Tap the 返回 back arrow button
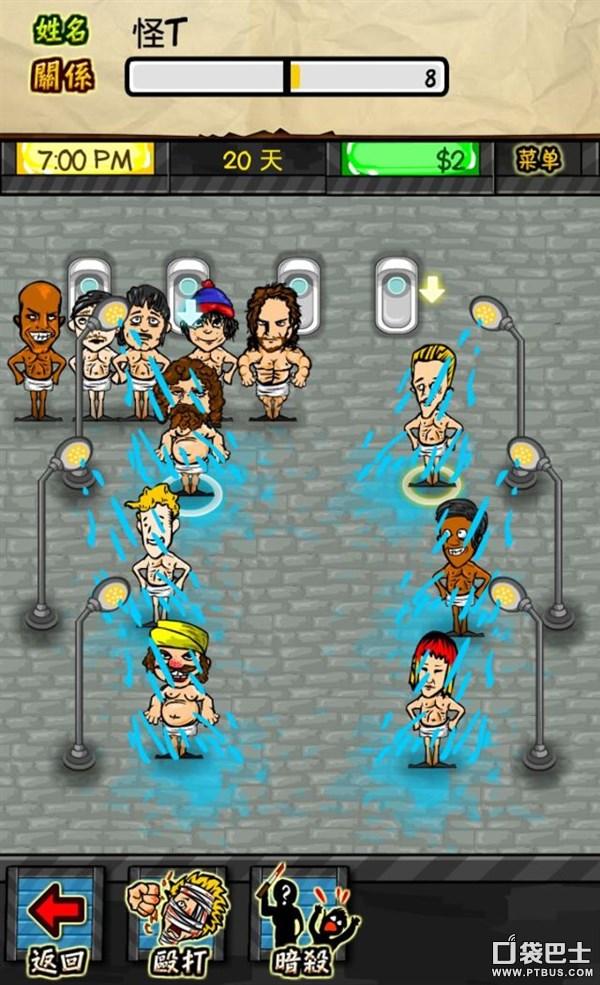The width and height of the screenshot is (600, 985). [x=56, y=920]
